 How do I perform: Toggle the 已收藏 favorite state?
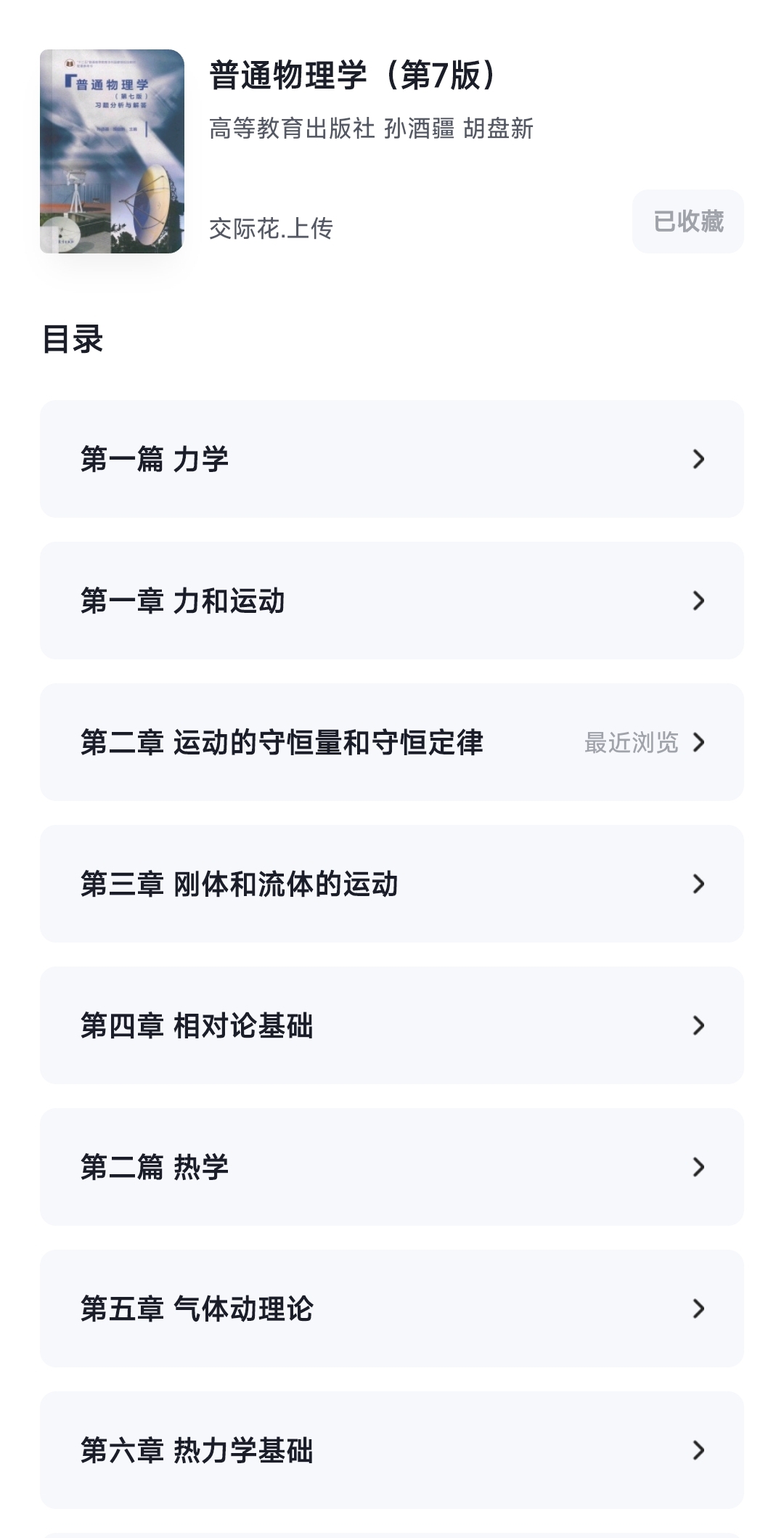687,221
